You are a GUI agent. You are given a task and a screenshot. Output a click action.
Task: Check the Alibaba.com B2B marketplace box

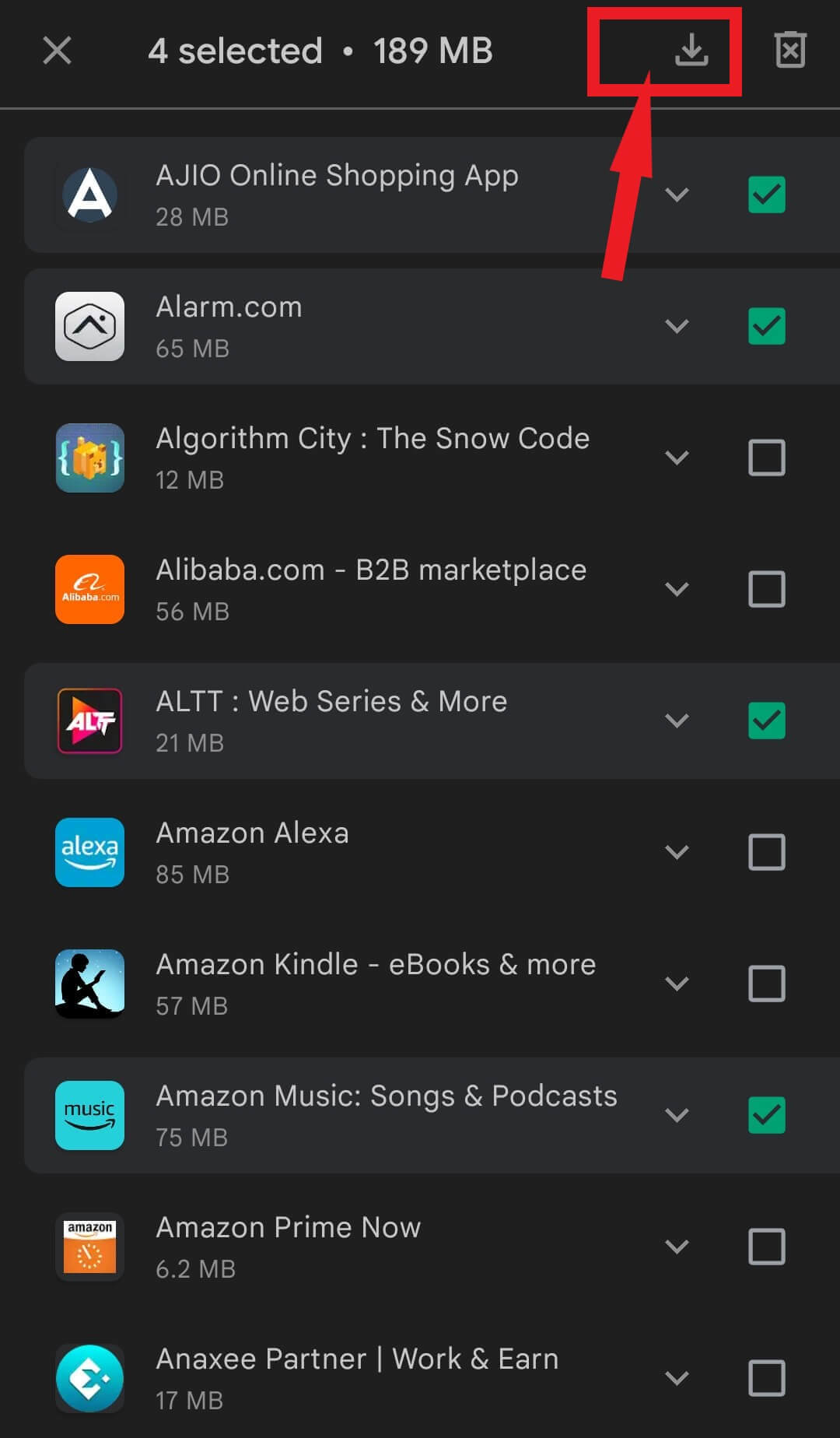click(766, 589)
